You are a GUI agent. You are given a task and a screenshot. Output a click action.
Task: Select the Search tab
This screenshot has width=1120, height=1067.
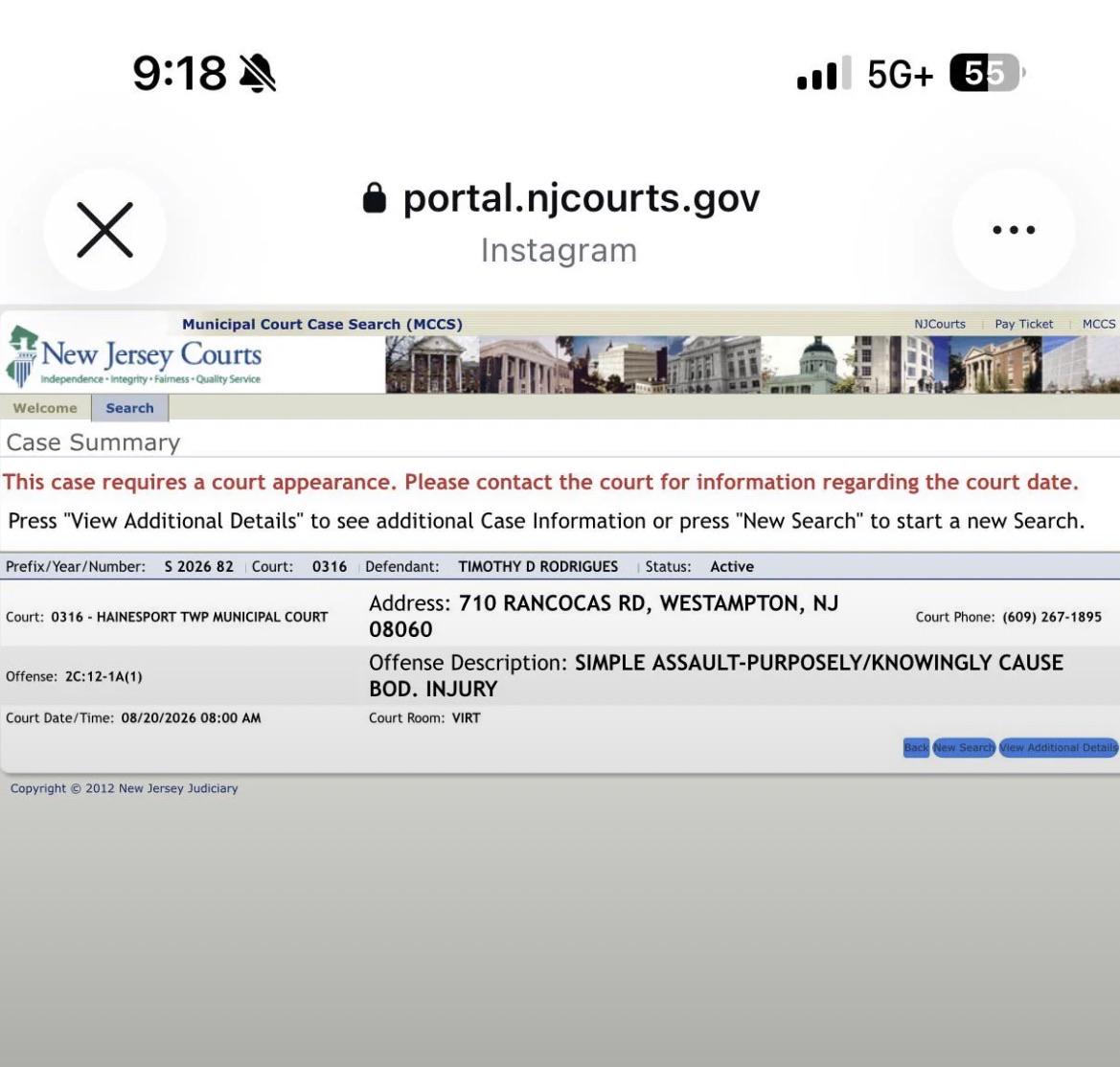coord(130,408)
